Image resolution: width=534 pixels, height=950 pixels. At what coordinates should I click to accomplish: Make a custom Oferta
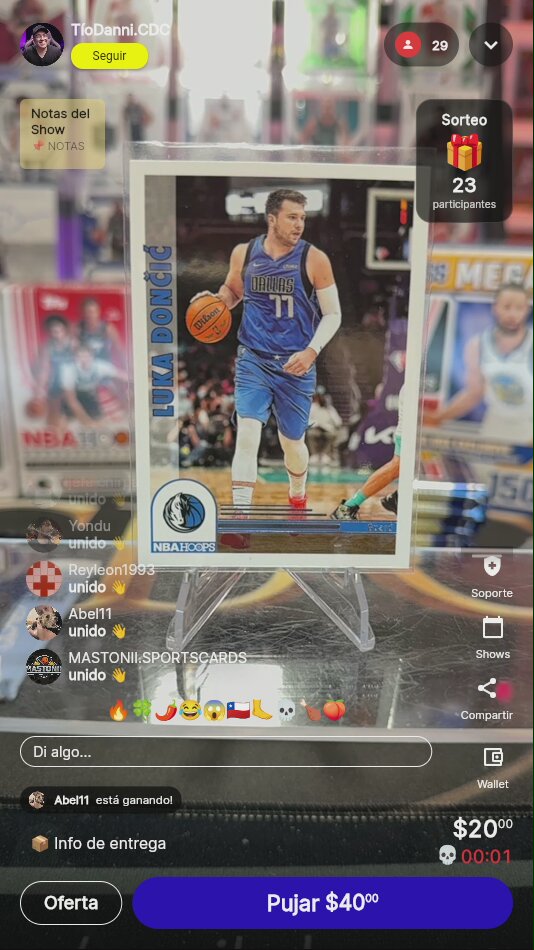71,903
